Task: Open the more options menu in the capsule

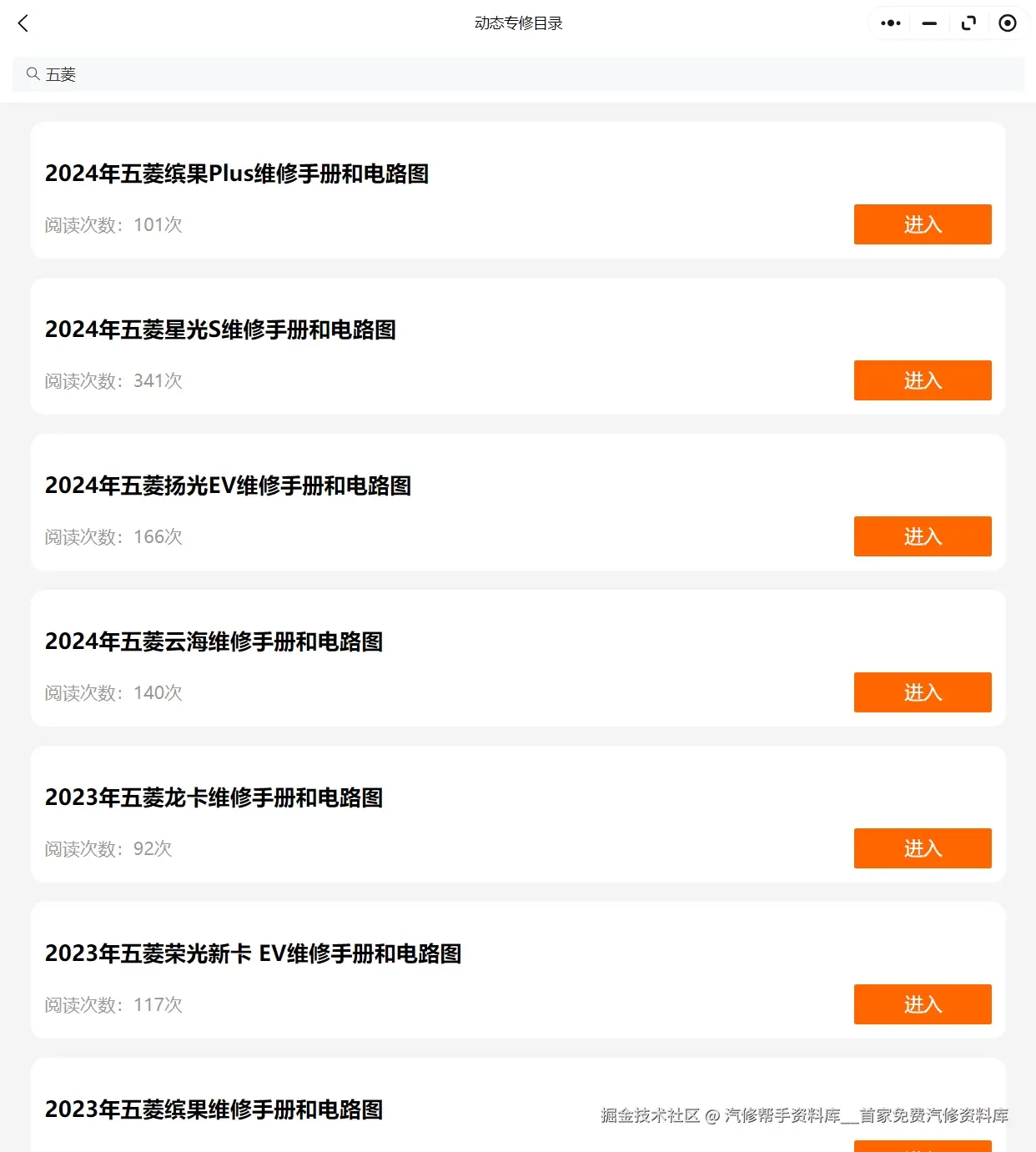Action: tap(889, 23)
